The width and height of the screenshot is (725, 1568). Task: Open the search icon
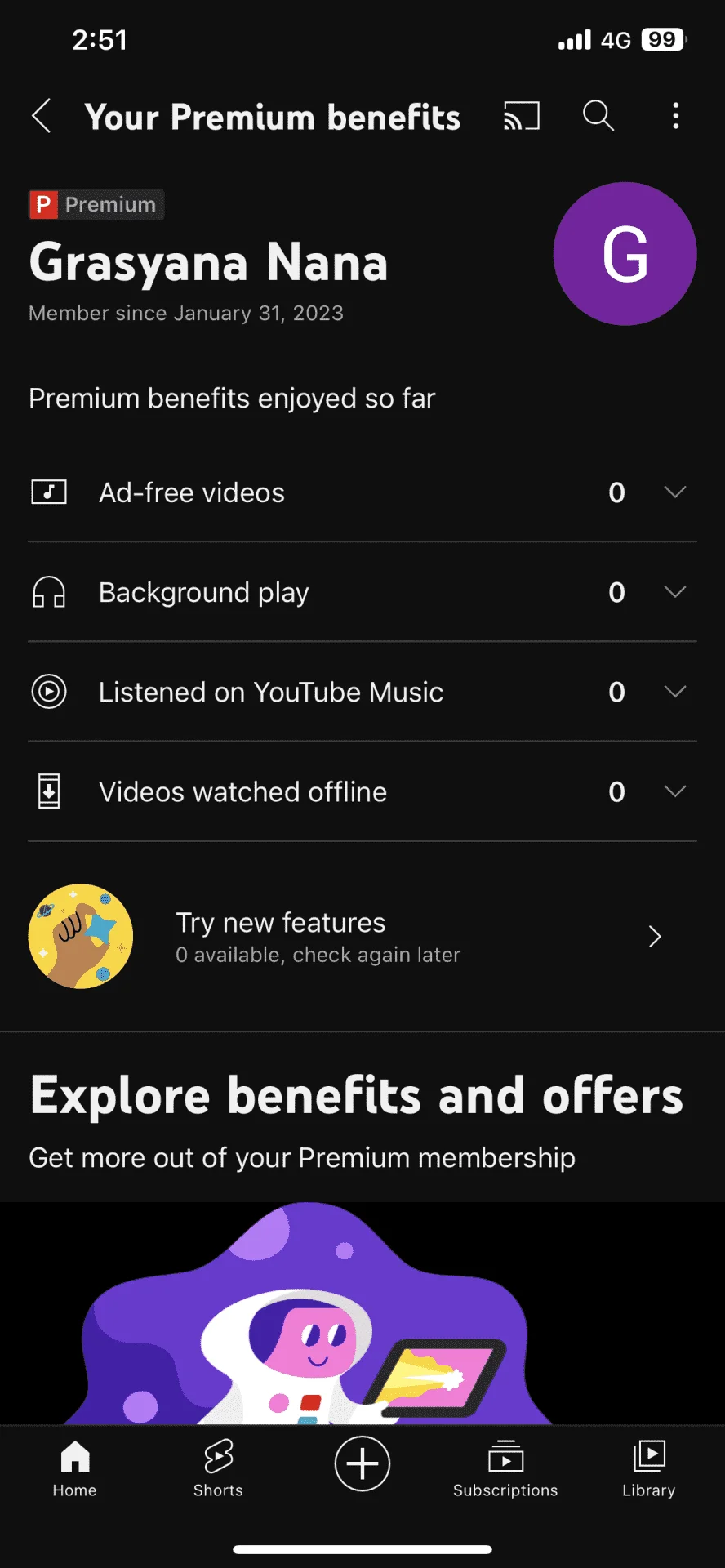click(598, 116)
